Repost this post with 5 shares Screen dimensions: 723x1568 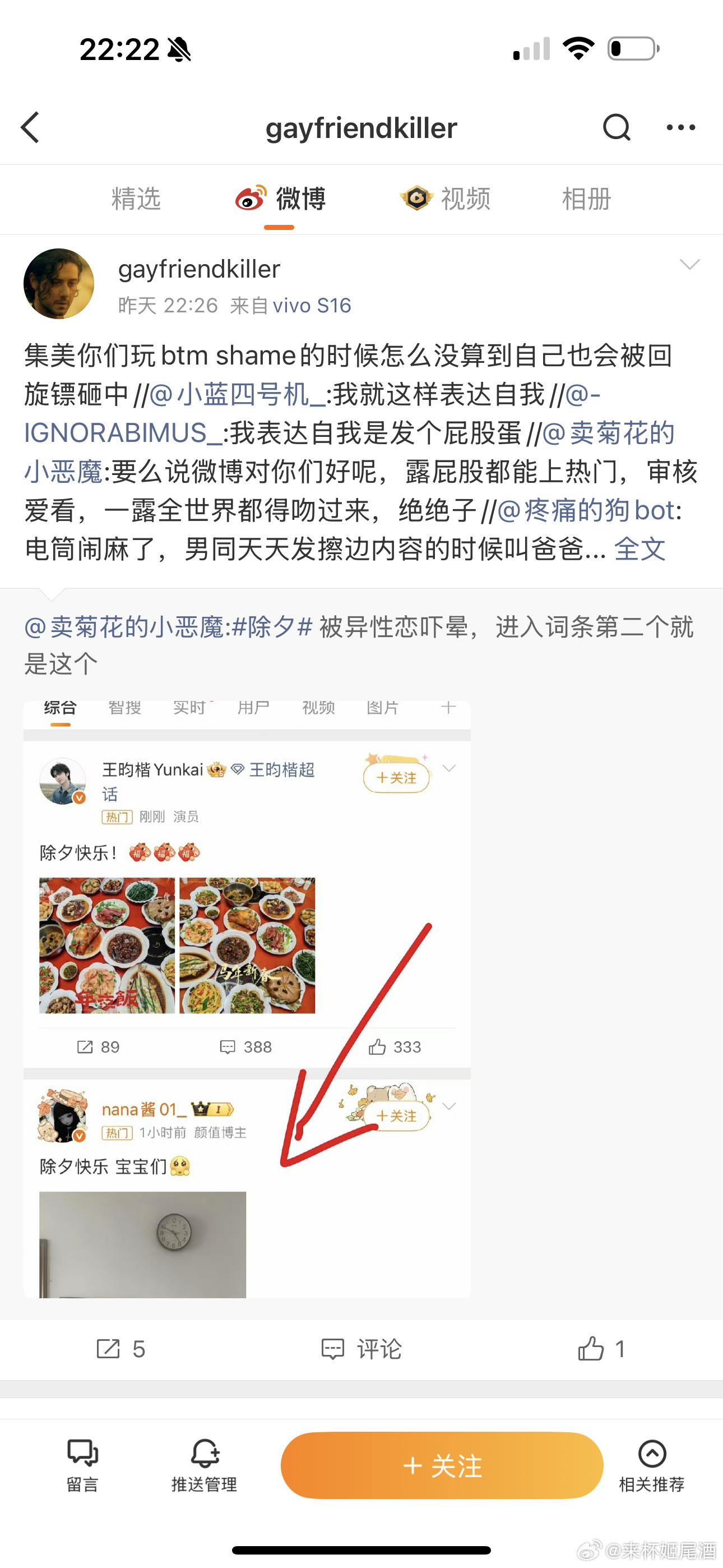coord(121,1349)
